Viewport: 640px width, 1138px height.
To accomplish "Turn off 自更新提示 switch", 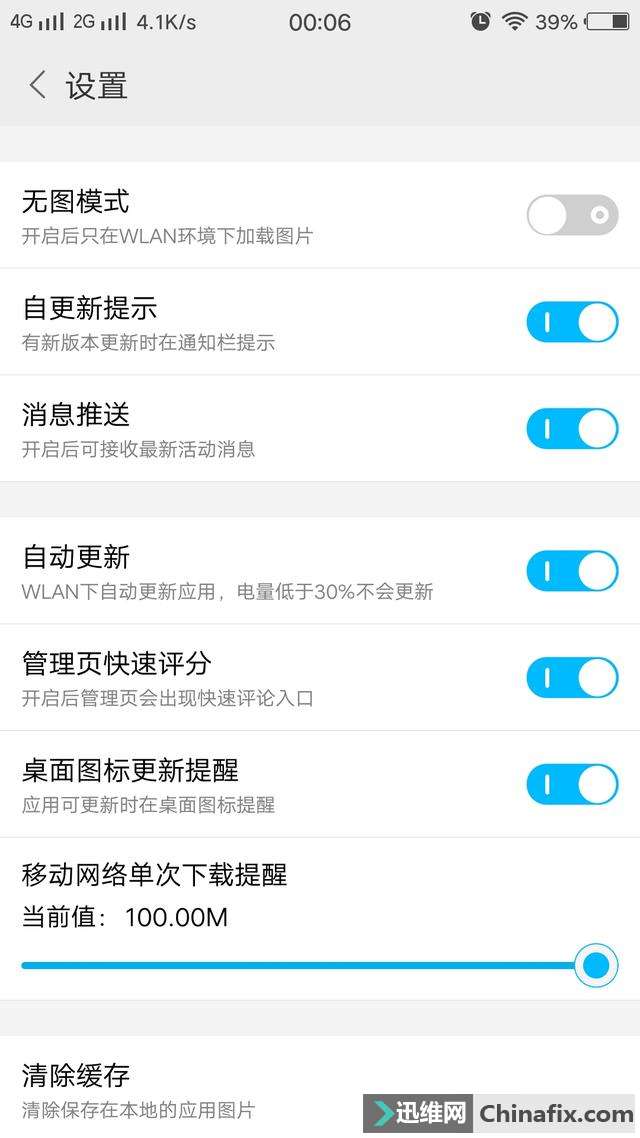I will 572,322.
